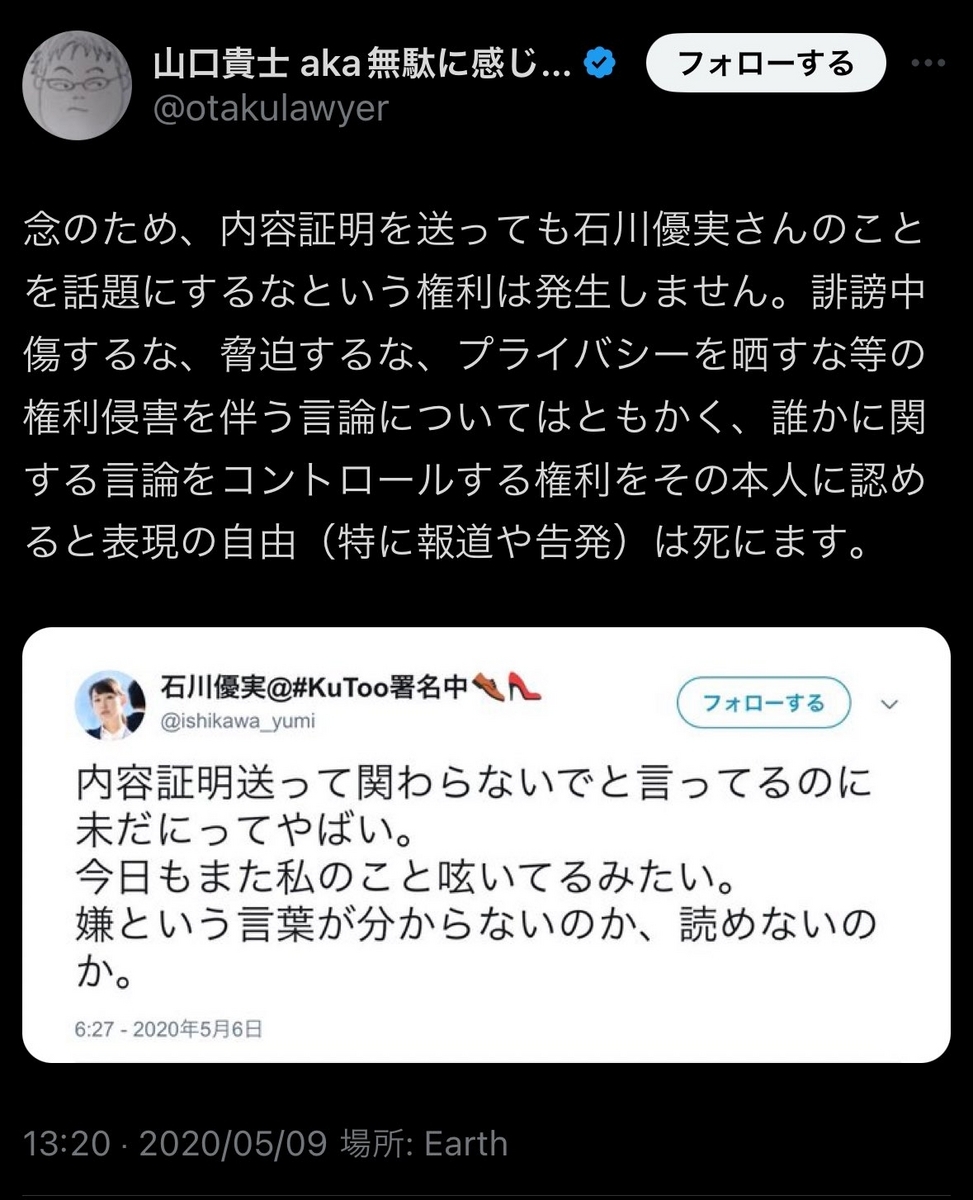The height and width of the screenshot is (1200, 973).
Task: Open the attached screenshot image of 石川優実's tweet
Action: [x=486, y=845]
